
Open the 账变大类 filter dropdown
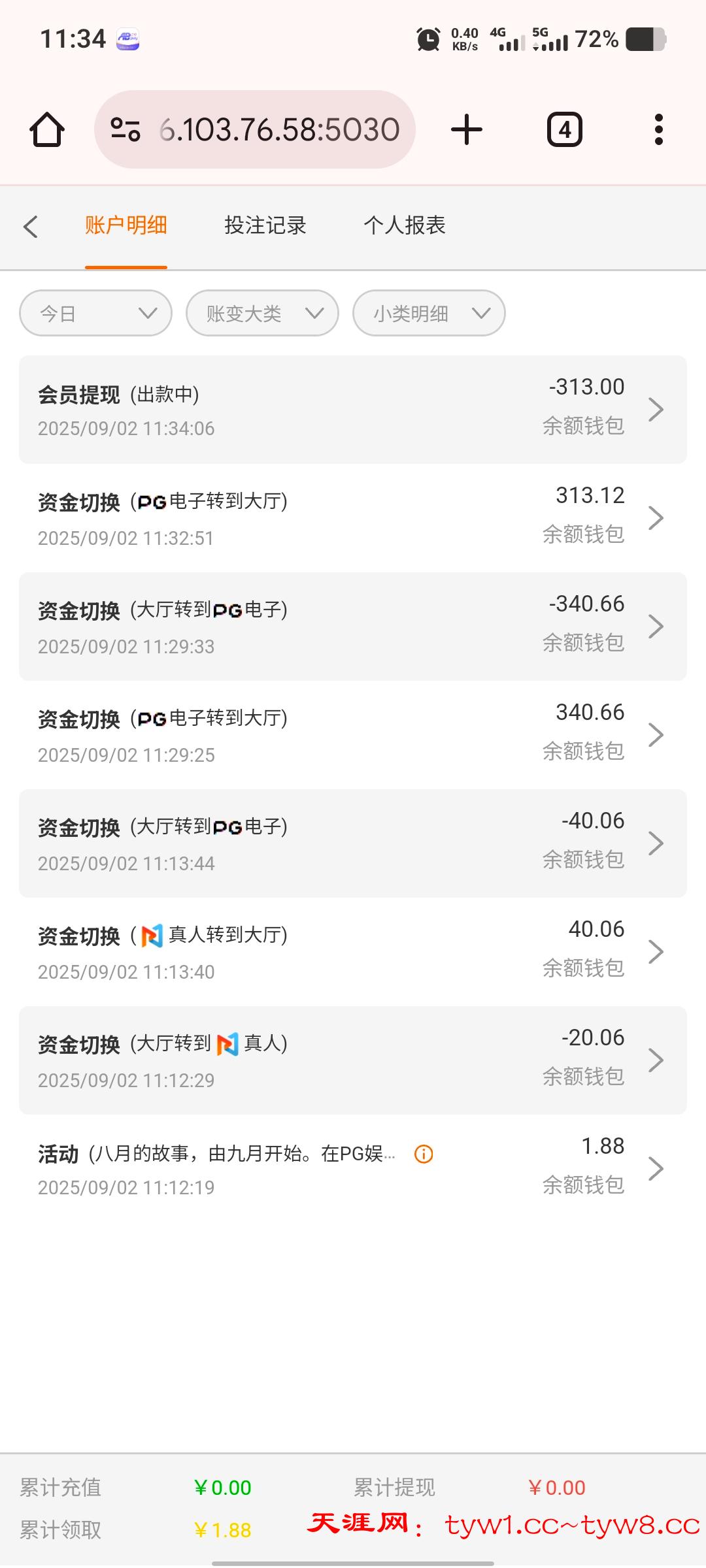[262, 314]
